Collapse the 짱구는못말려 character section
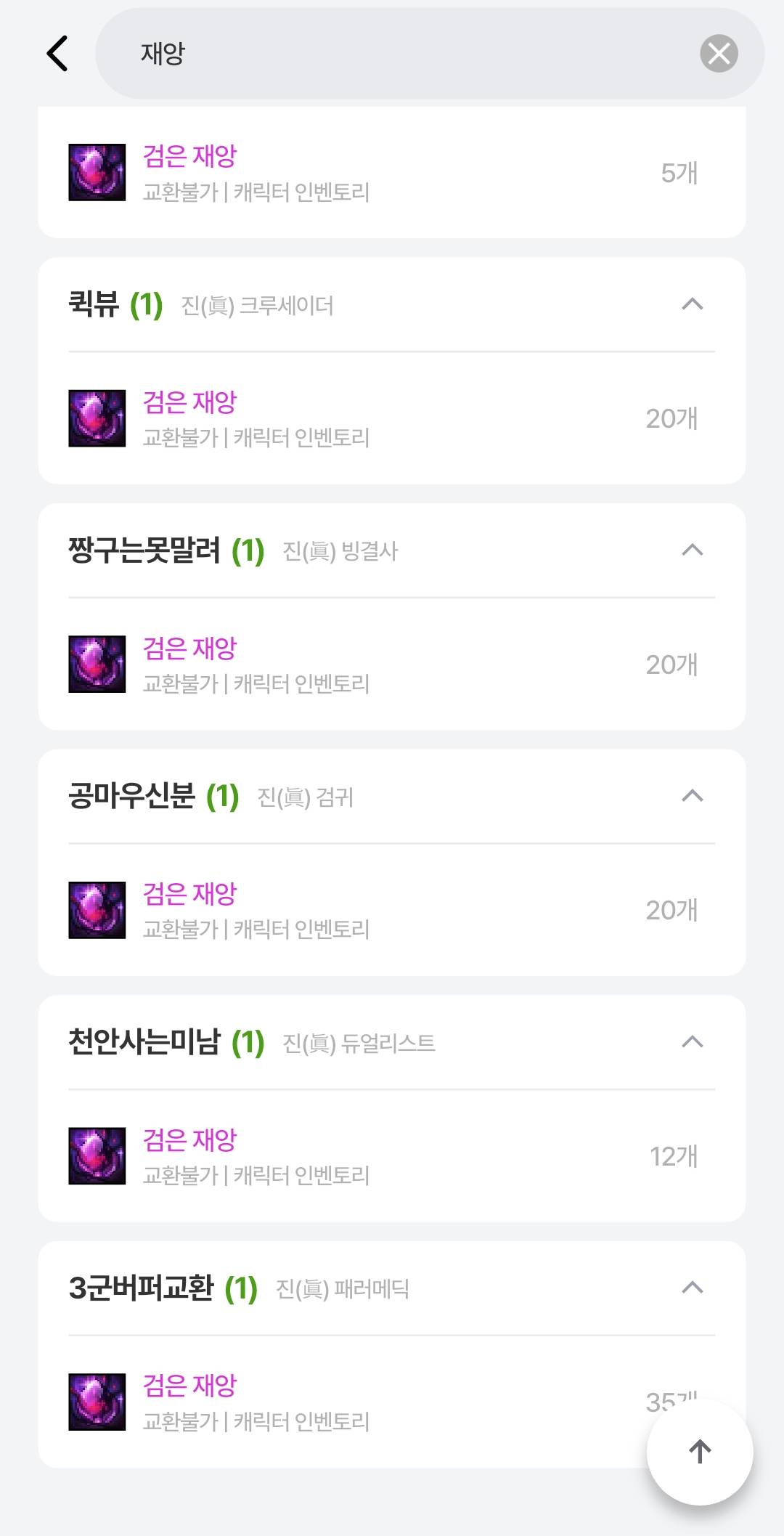 click(x=693, y=550)
